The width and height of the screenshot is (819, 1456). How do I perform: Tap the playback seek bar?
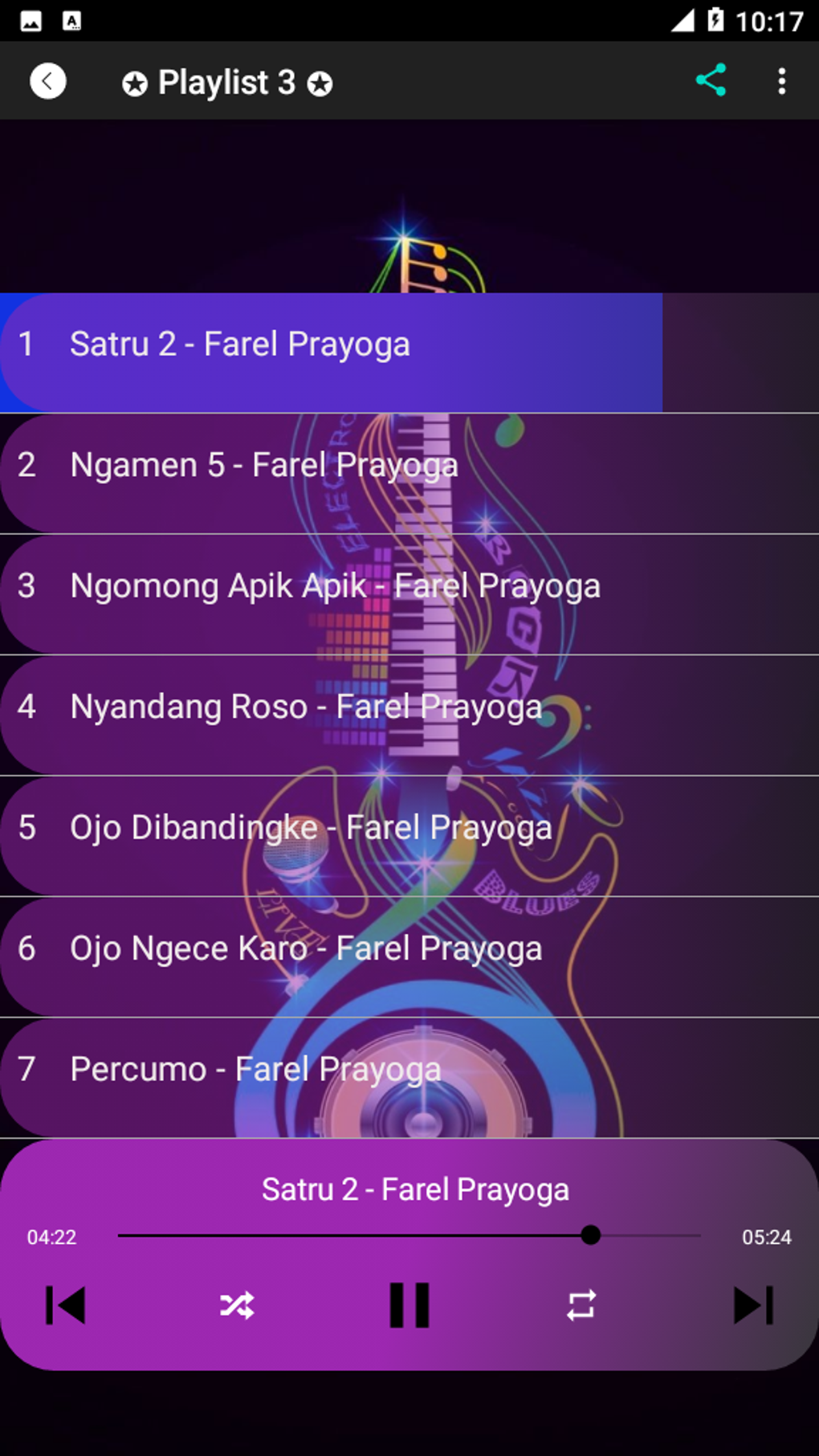tap(409, 1235)
